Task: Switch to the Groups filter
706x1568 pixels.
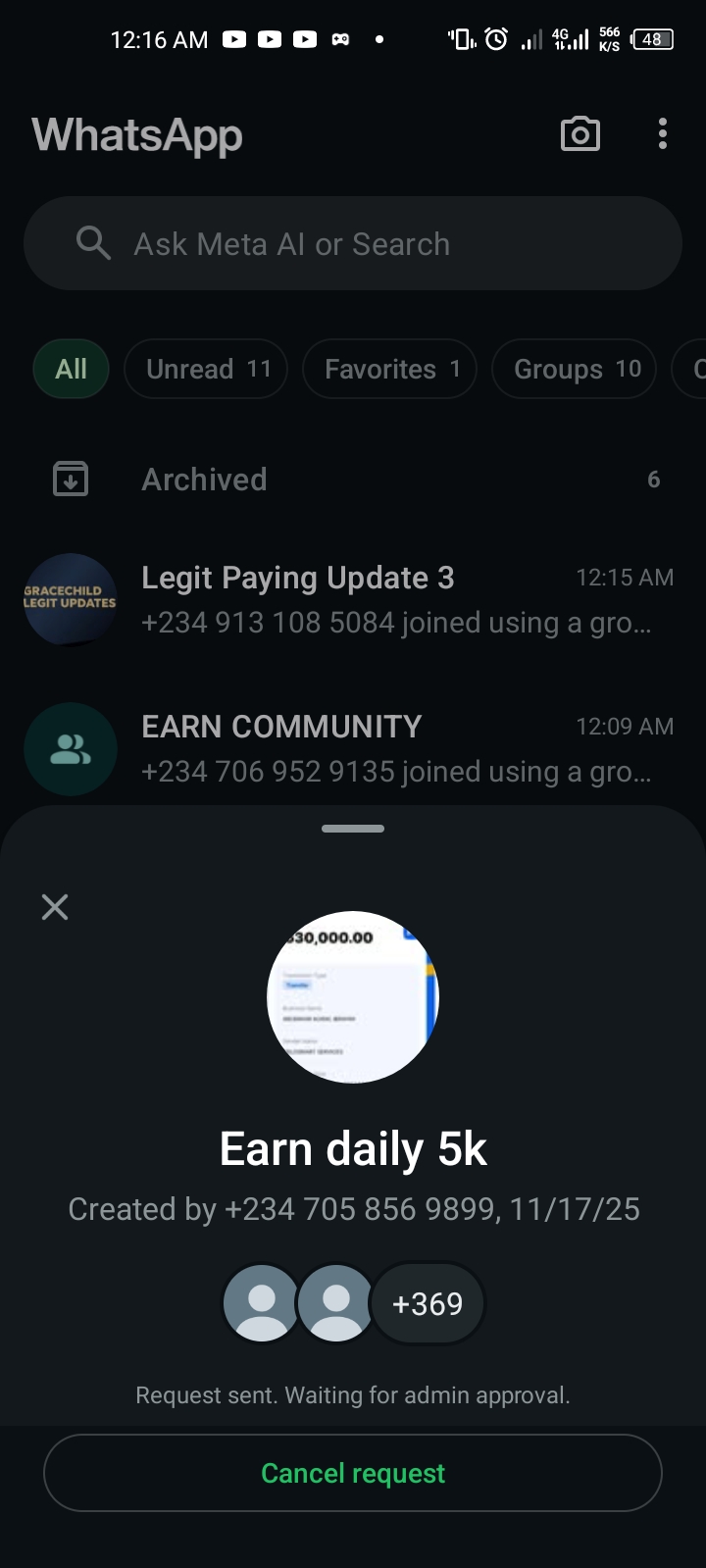Action: 574,370
